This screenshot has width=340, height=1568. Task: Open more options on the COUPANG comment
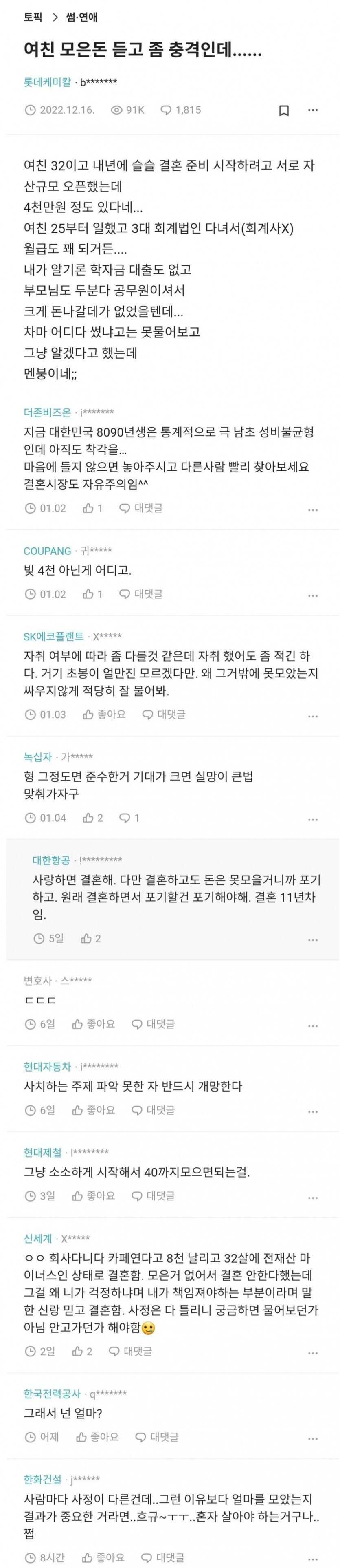313,595
